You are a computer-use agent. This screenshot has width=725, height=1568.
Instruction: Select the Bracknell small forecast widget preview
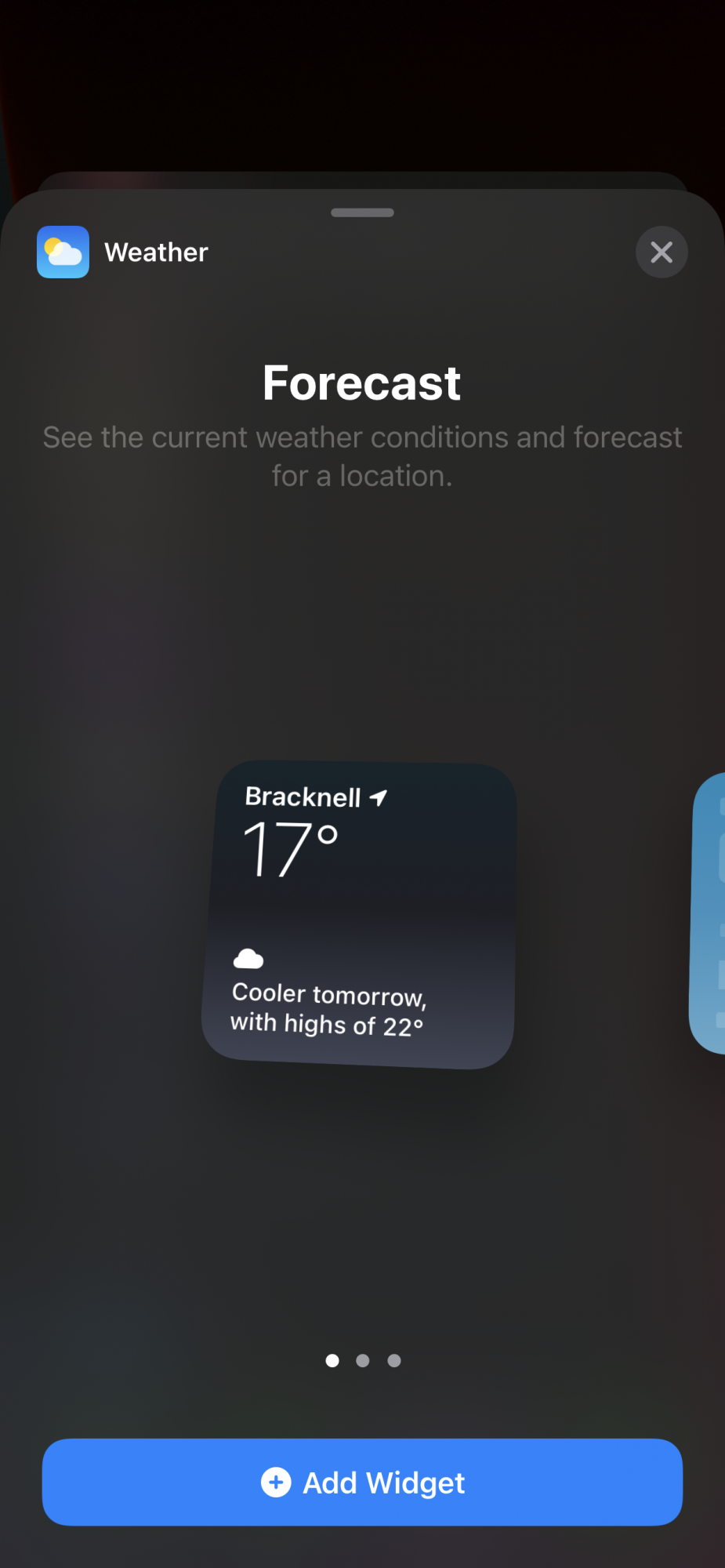(359, 914)
